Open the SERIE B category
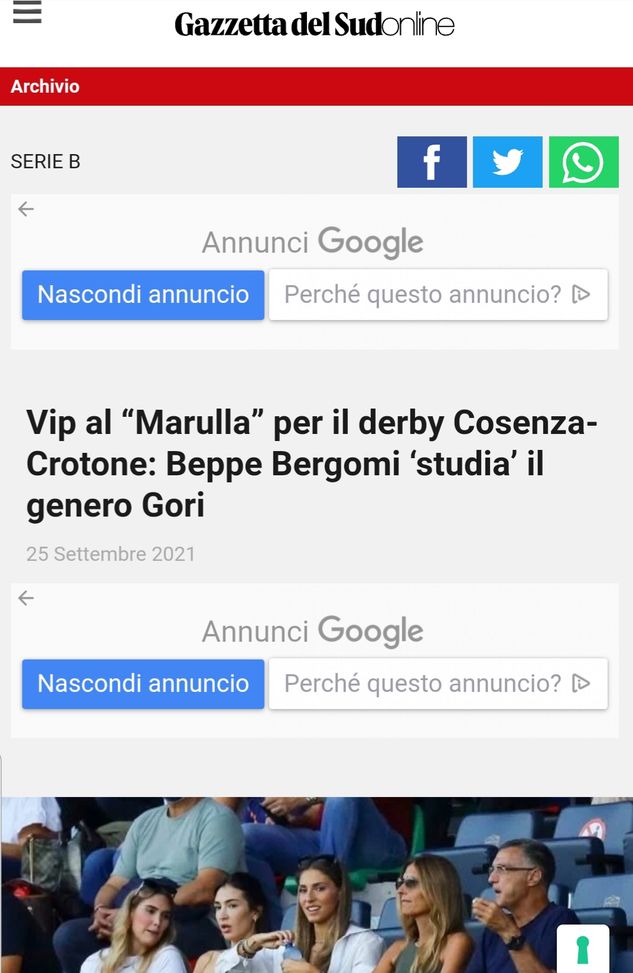Image resolution: width=633 pixels, height=973 pixels. click(x=46, y=162)
